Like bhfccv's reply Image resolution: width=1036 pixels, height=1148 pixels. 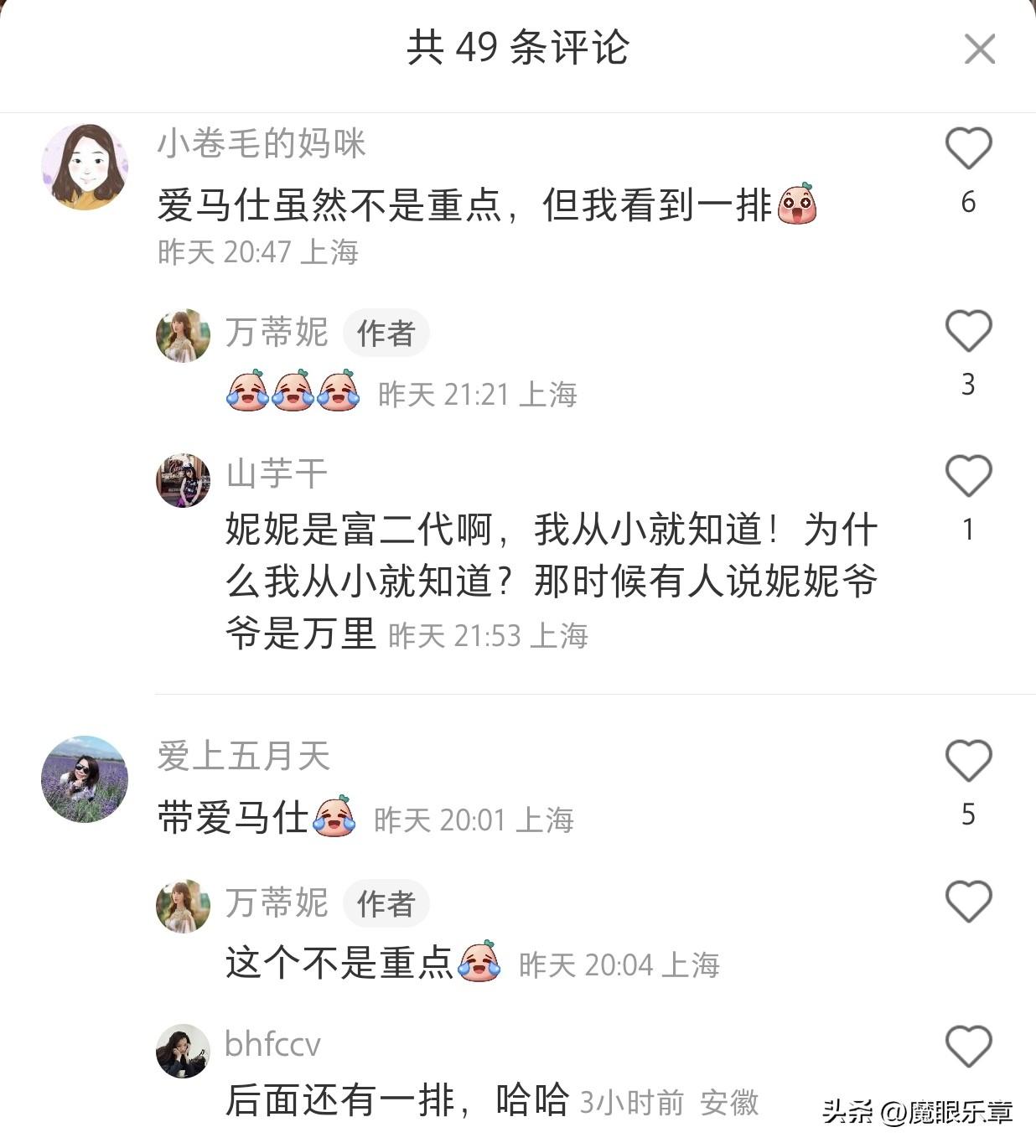[x=968, y=1046]
